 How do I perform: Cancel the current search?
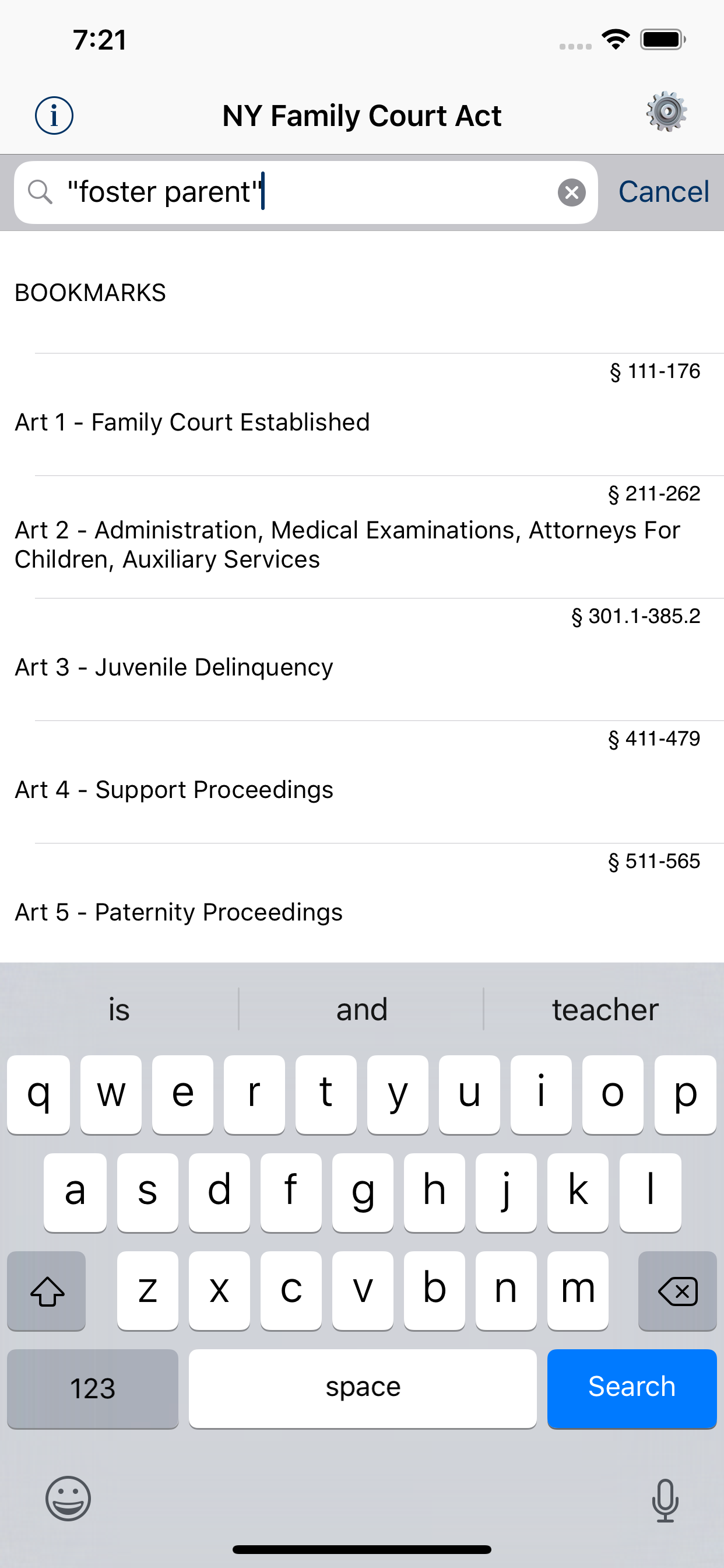tap(665, 191)
